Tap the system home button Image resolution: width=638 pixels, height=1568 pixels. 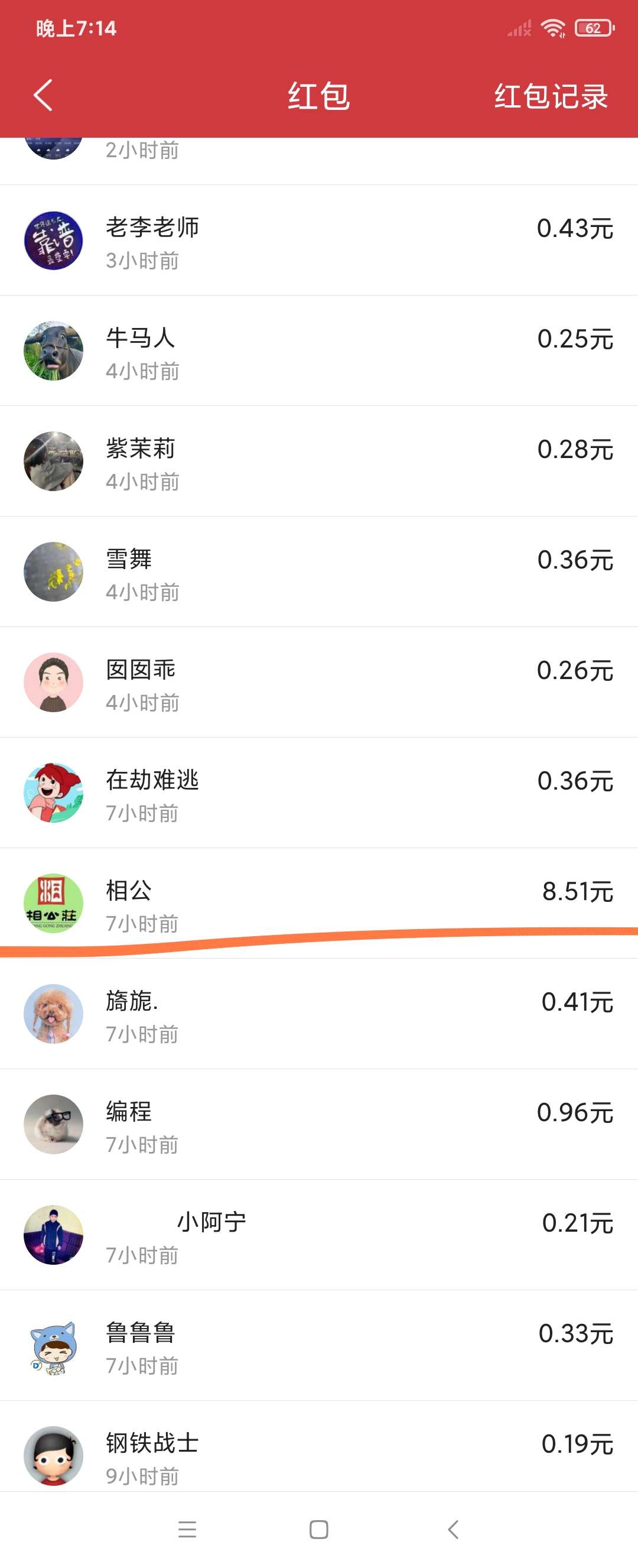(x=318, y=1529)
